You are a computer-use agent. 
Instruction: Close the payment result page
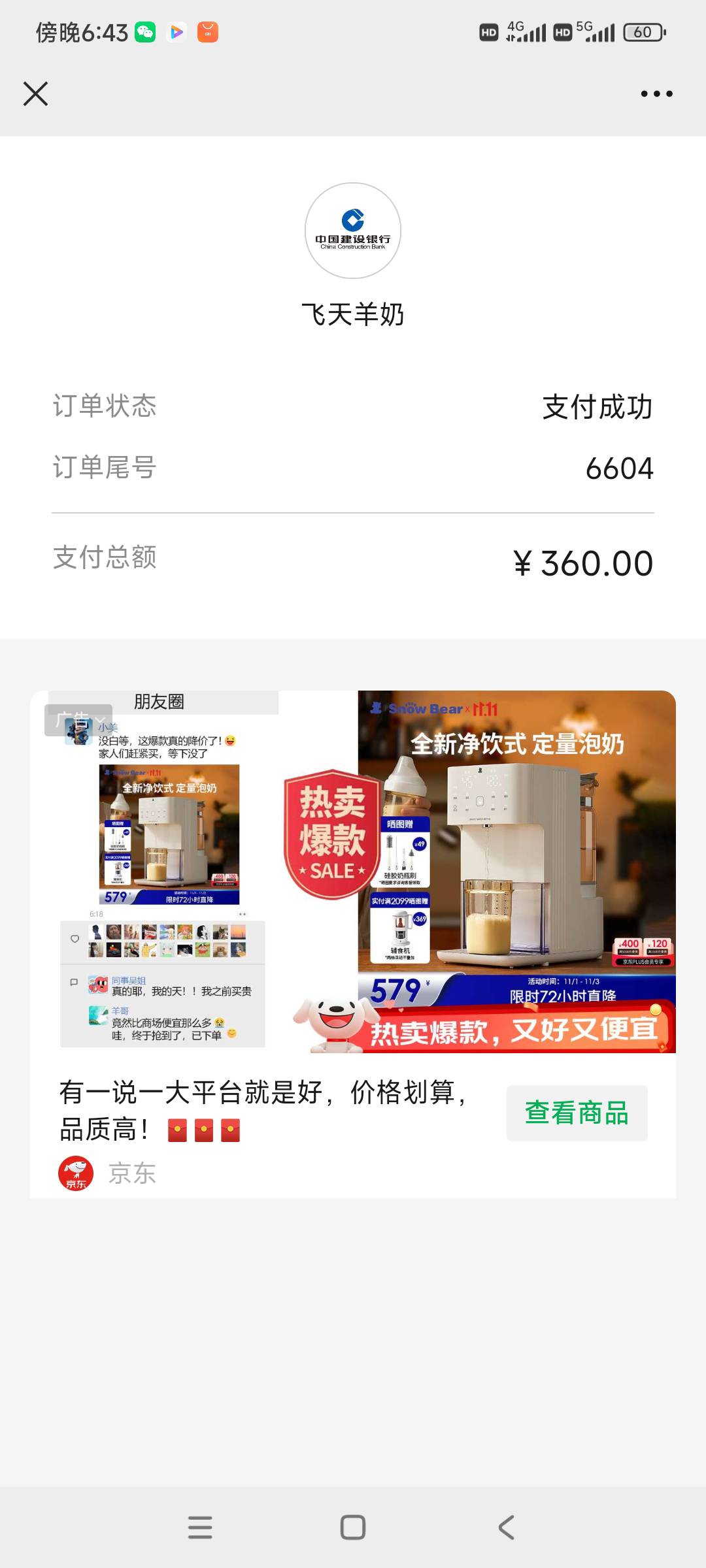coord(35,93)
